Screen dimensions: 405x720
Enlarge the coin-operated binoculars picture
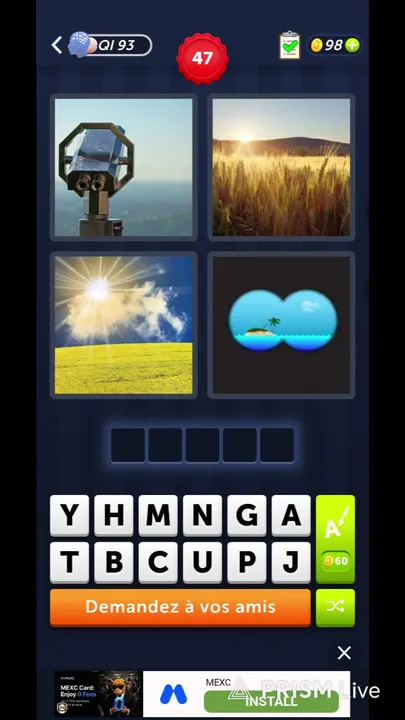point(124,167)
